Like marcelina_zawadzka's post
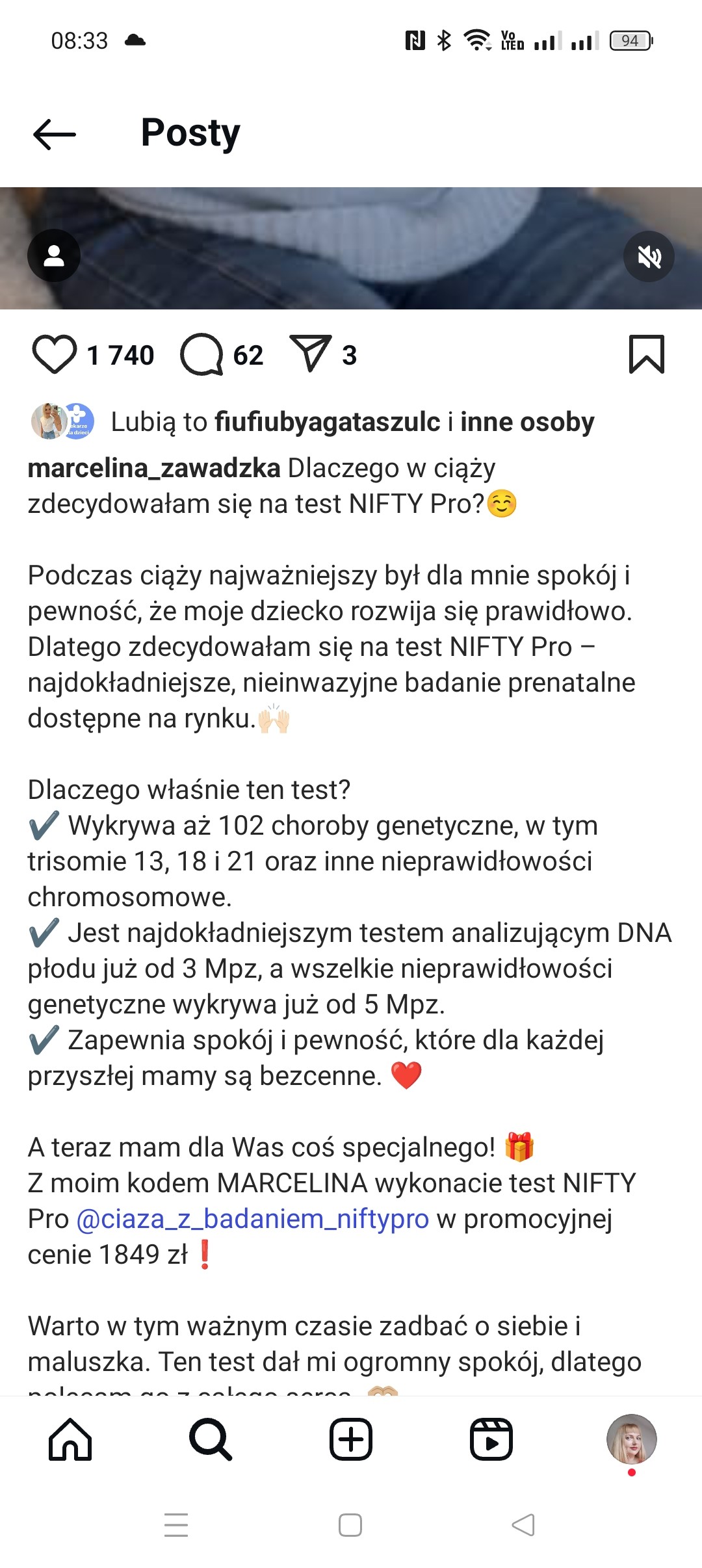Image resolution: width=702 pixels, height=1568 pixels. pyautogui.click(x=55, y=355)
